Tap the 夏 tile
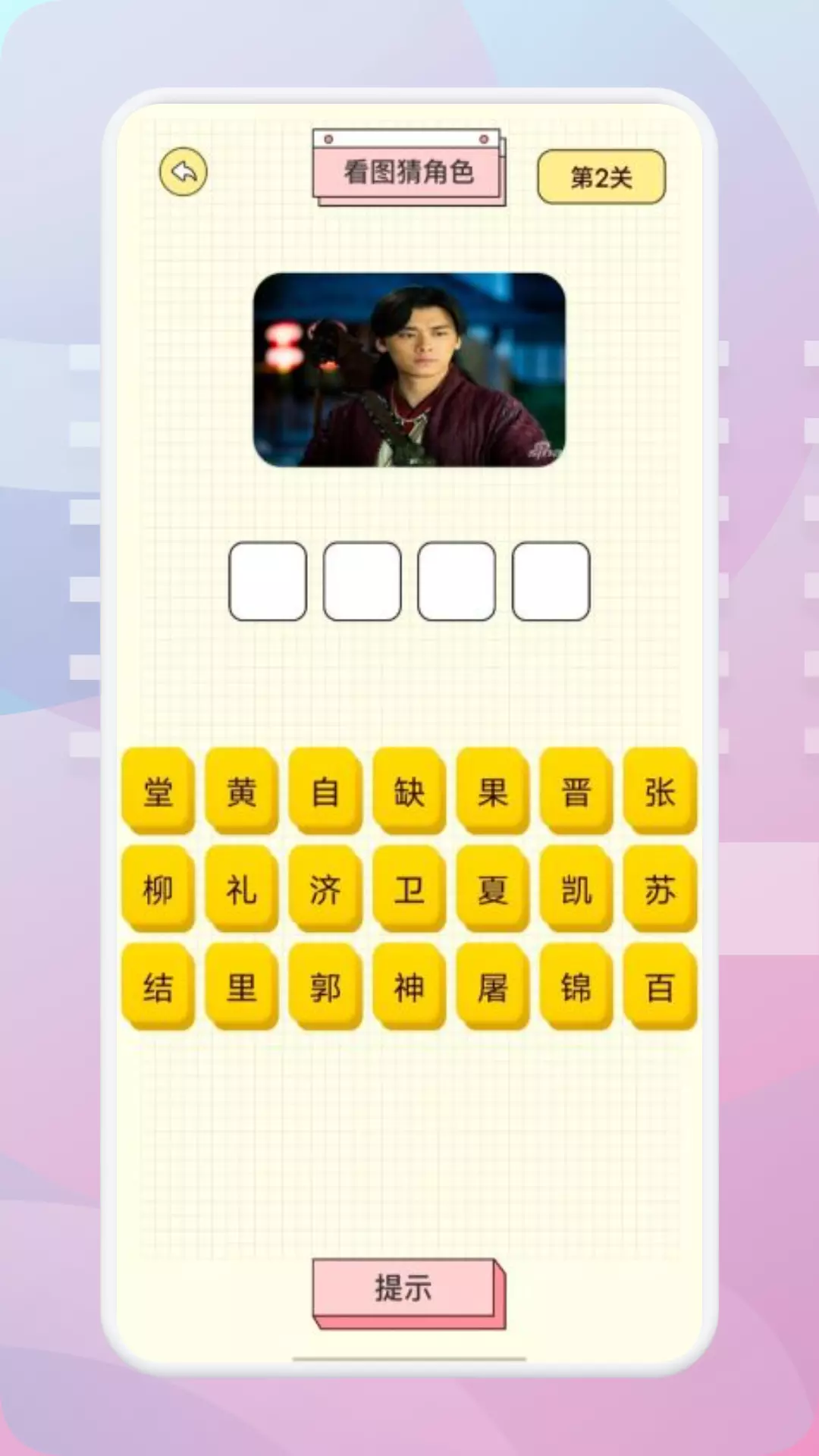This screenshot has height=1456, width=819. click(x=493, y=889)
